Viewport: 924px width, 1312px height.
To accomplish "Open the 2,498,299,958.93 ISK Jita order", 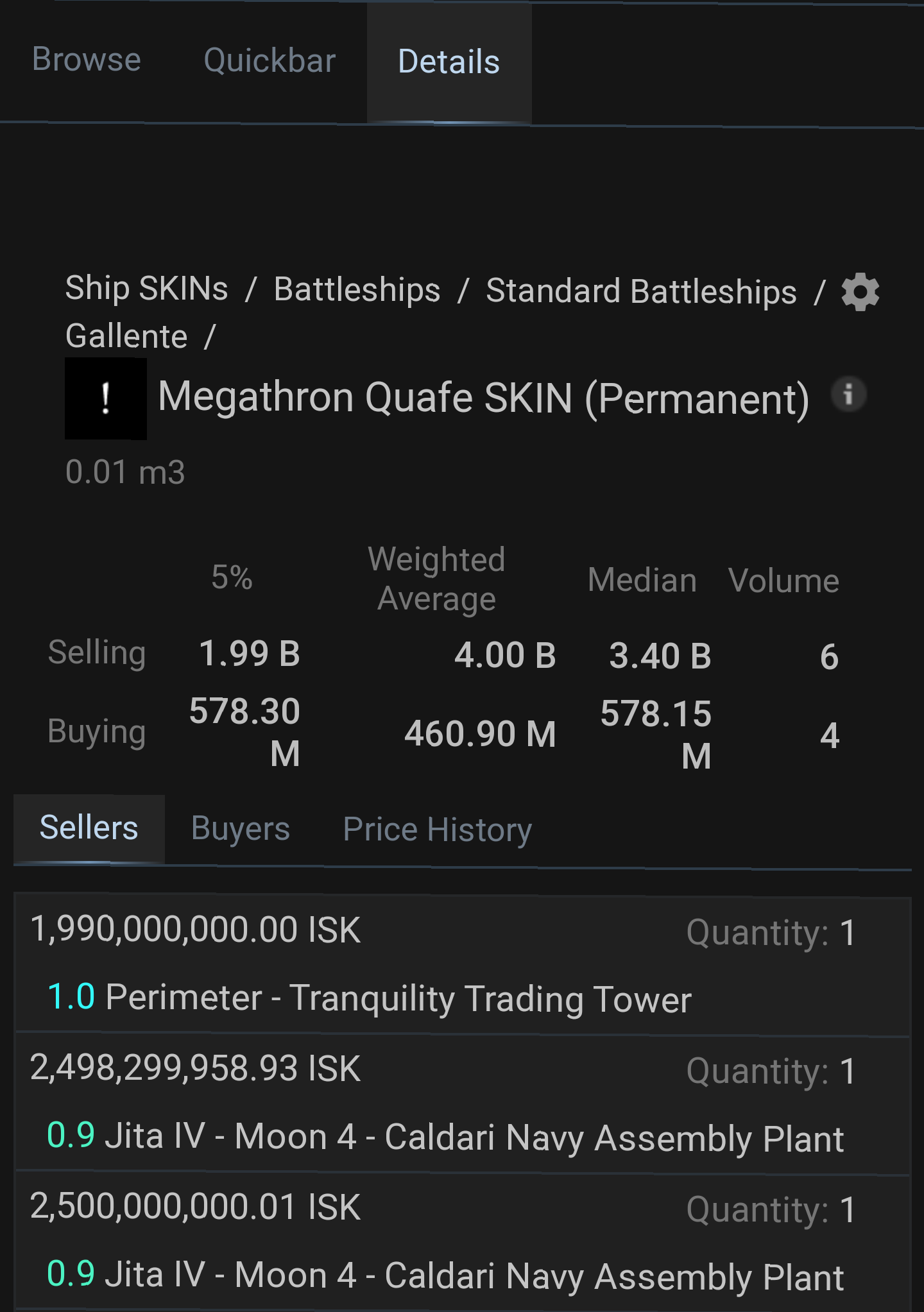I will point(462,1103).
